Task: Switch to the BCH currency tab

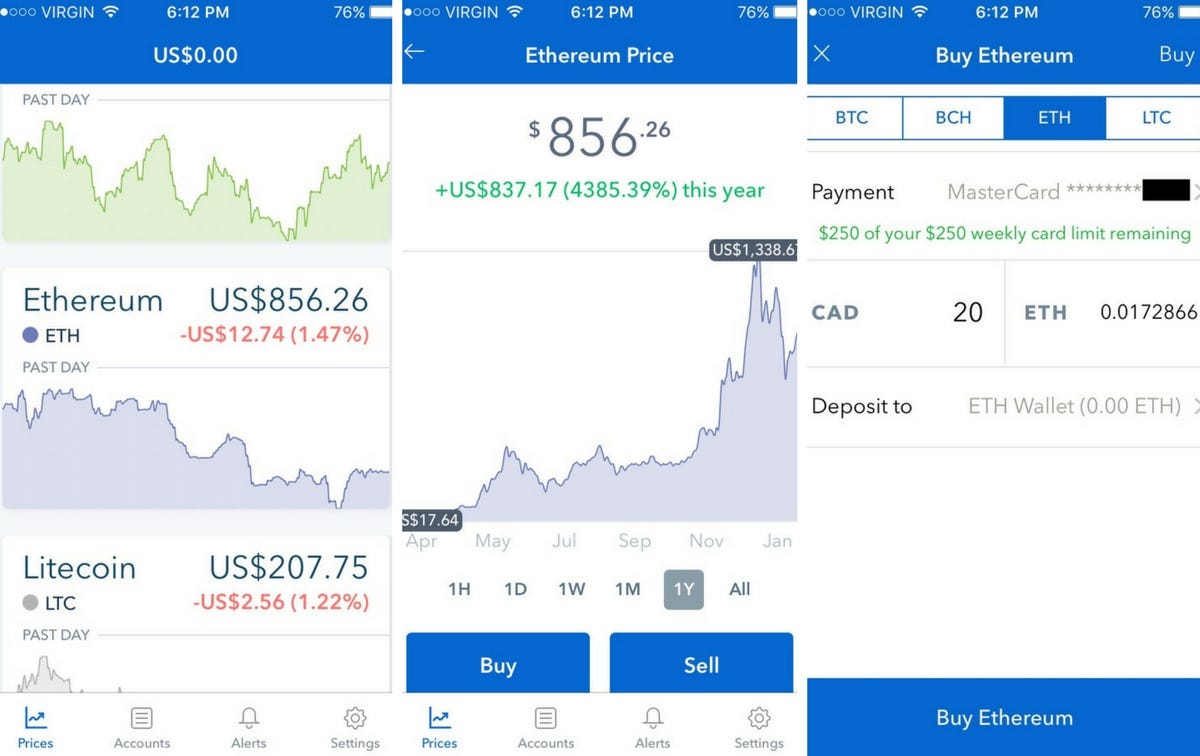Action: coord(953,118)
